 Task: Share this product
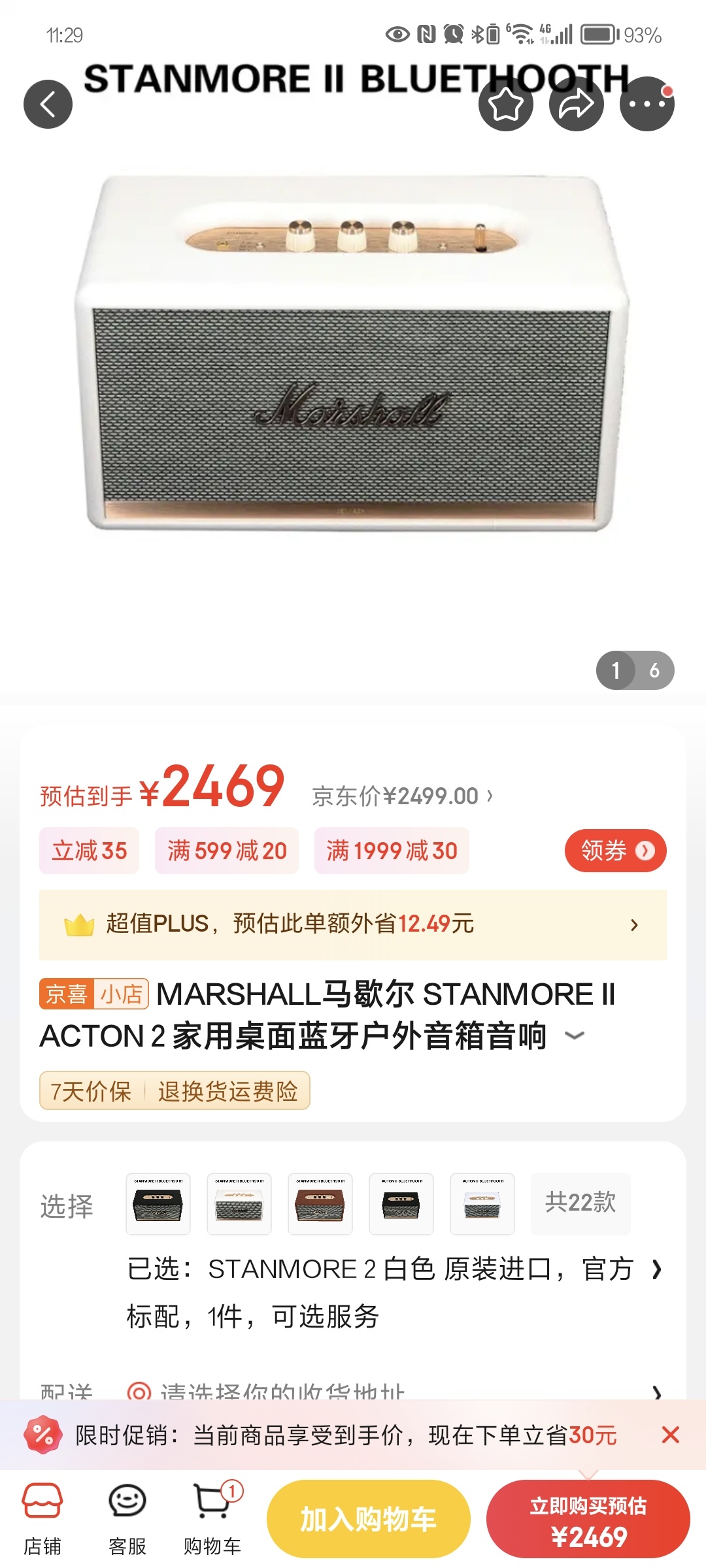(576, 104)
